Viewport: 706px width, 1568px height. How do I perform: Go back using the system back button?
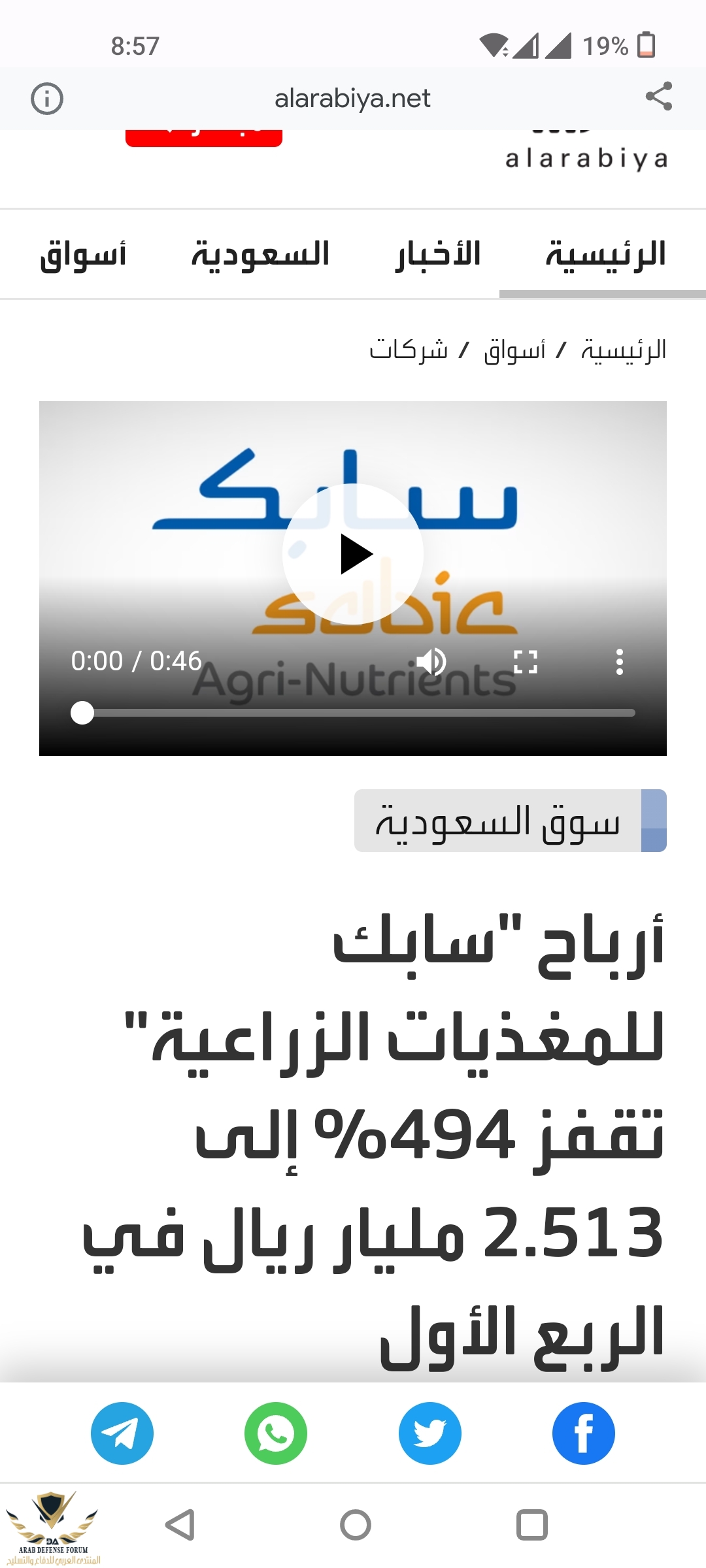(180, 1526)
